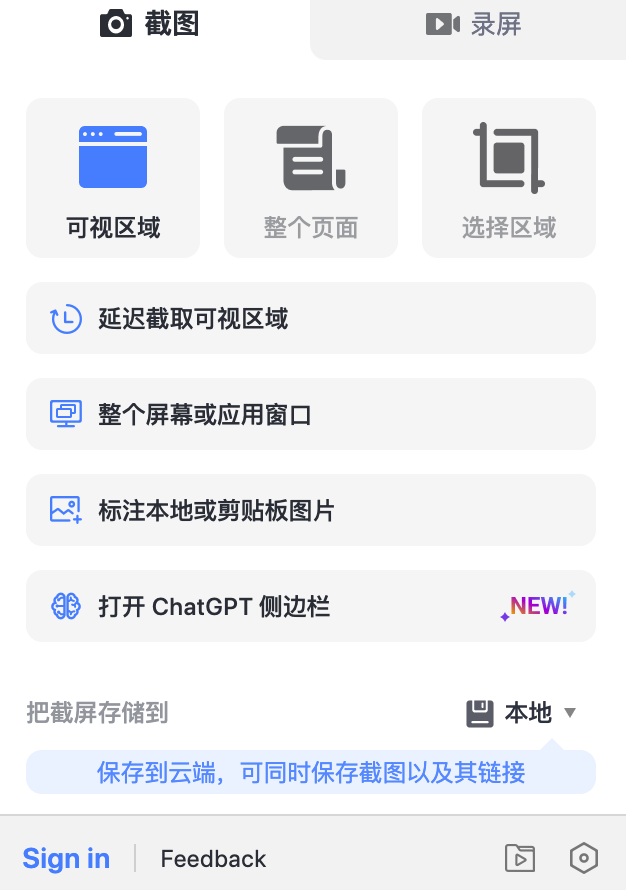The height and width of the screenshot is (890, 626).
Task: Open the Feedback link
Action: [x=213, y=859]
